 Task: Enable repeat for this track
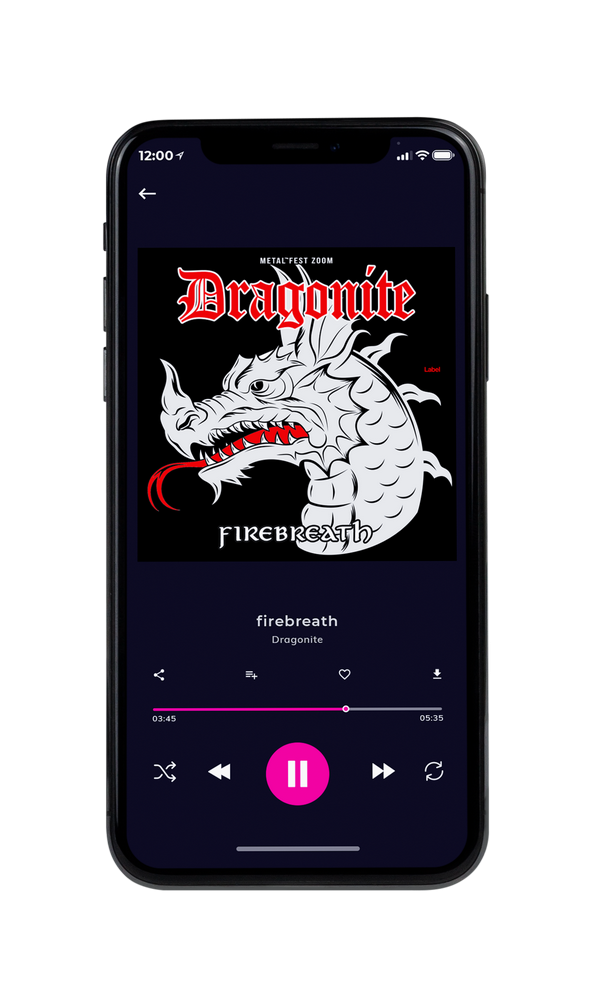pos(434,771)
